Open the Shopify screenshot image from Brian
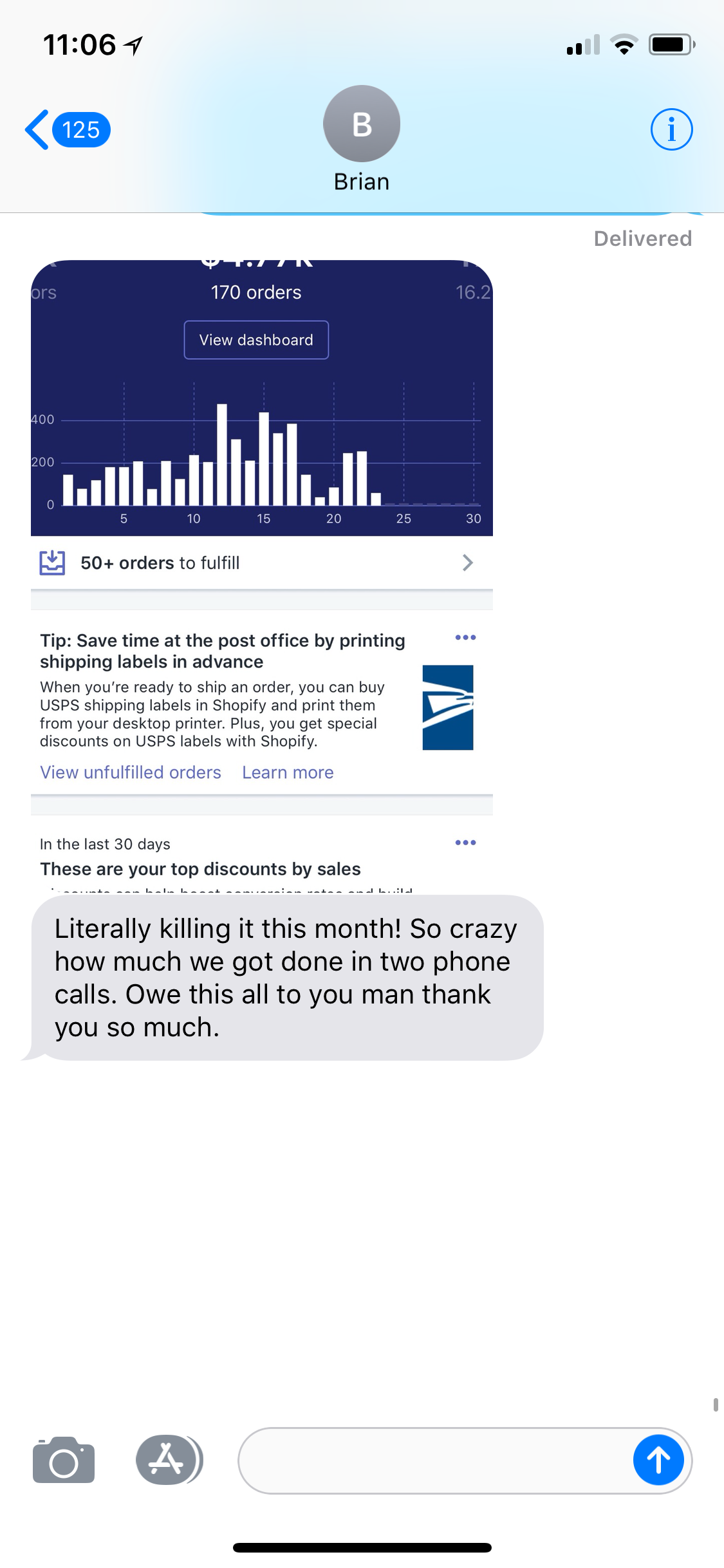This screenshot has height=1568, width=724. (262, 576)
